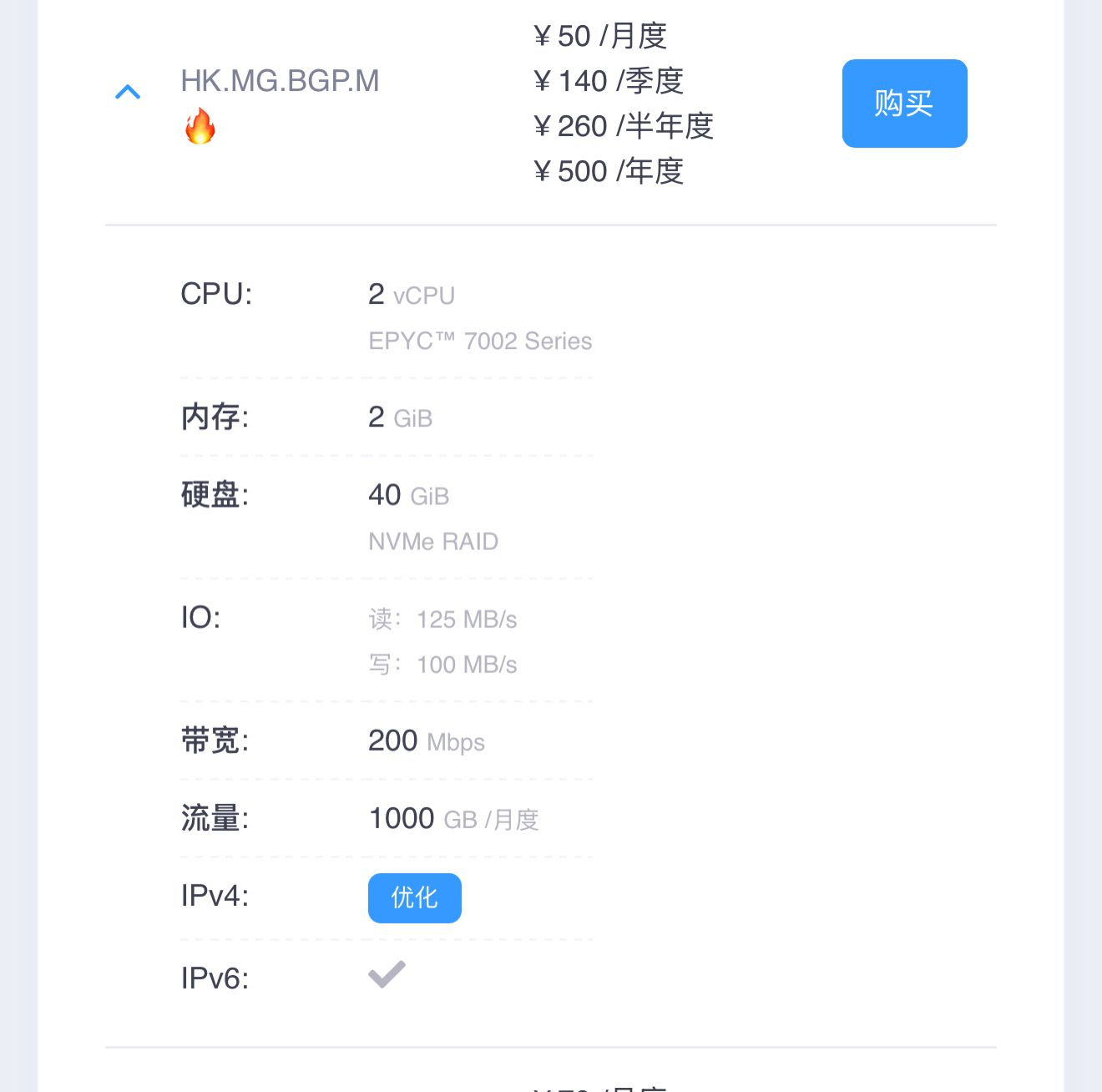Screen dimensions: 1102x1092
Task: Tap the 购买 button for HK.MG.BGP.M
Action: 904,104
